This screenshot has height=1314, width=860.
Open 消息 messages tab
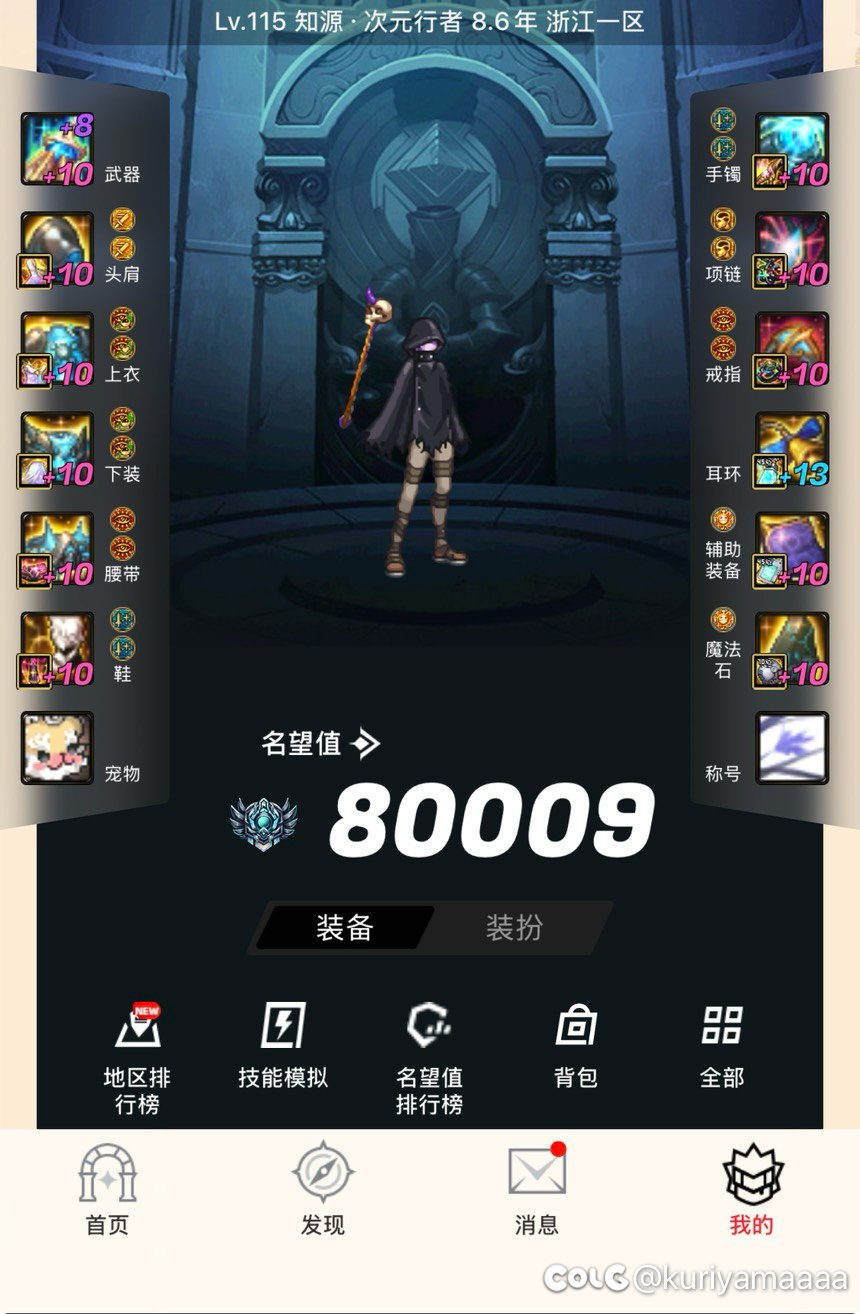pyautogui.click(x=537, y=1190)
